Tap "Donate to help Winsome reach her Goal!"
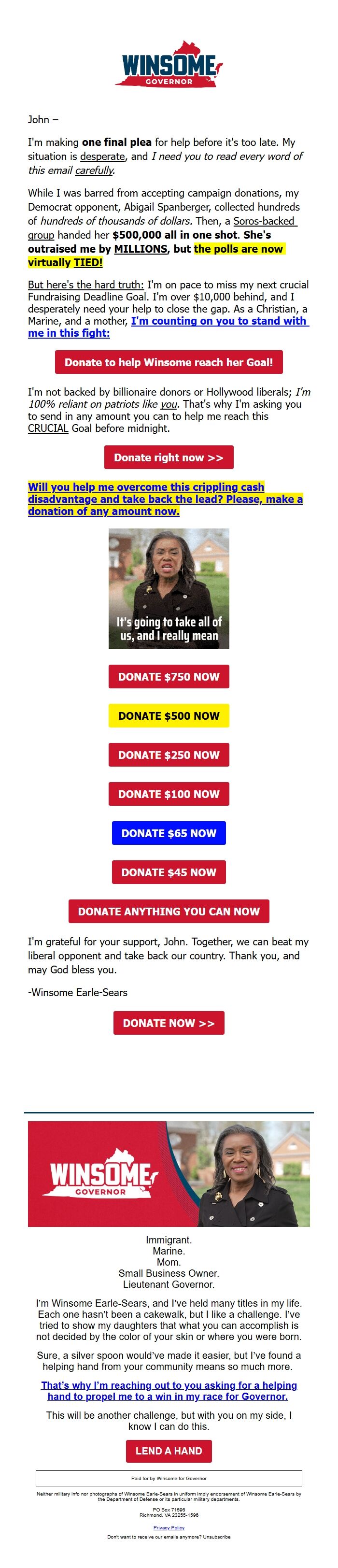The width and height of the screenshot is (338, 1568). point(169,362)
